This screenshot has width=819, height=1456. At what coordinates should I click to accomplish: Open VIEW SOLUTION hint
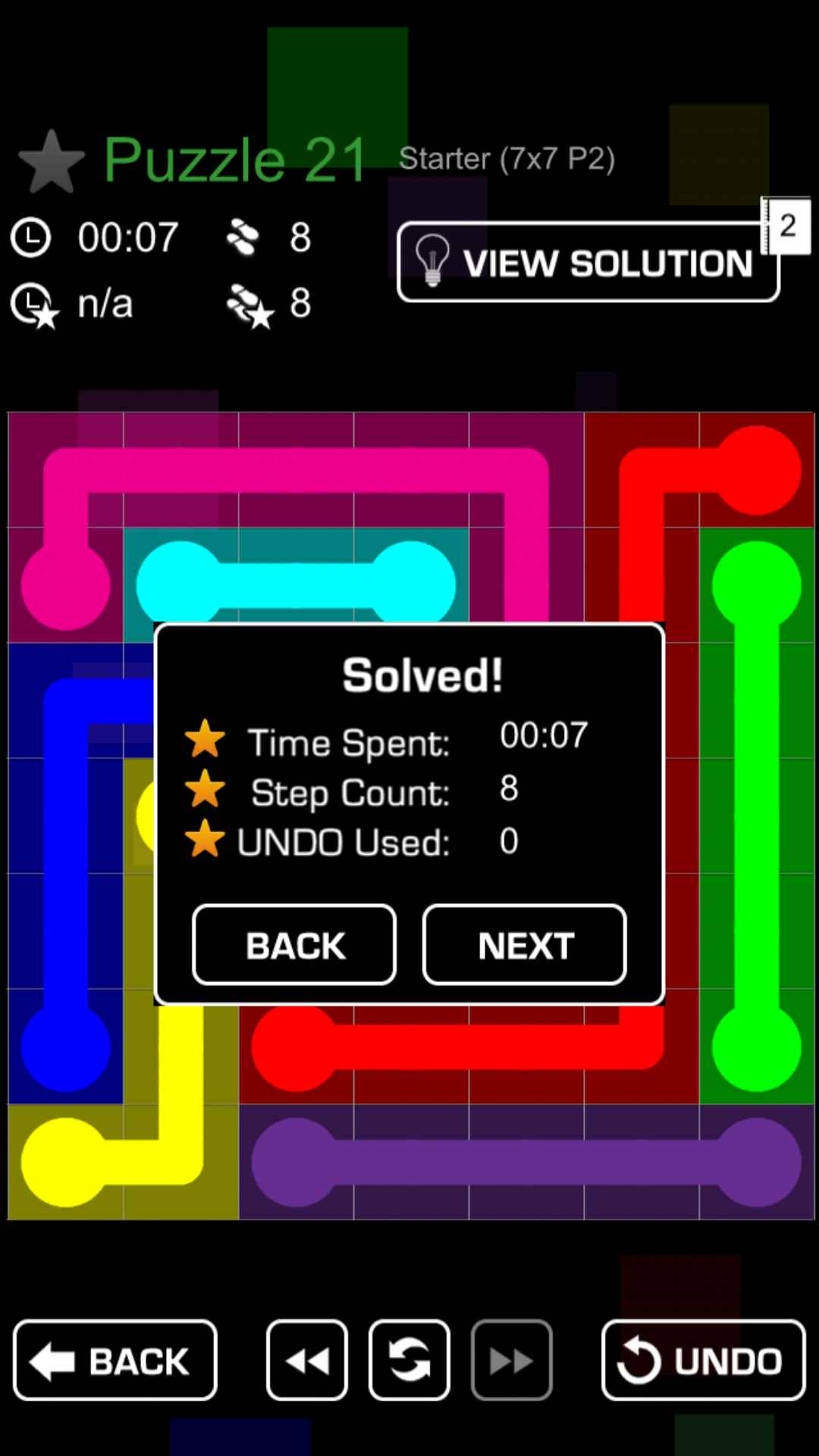click(588, 262)
